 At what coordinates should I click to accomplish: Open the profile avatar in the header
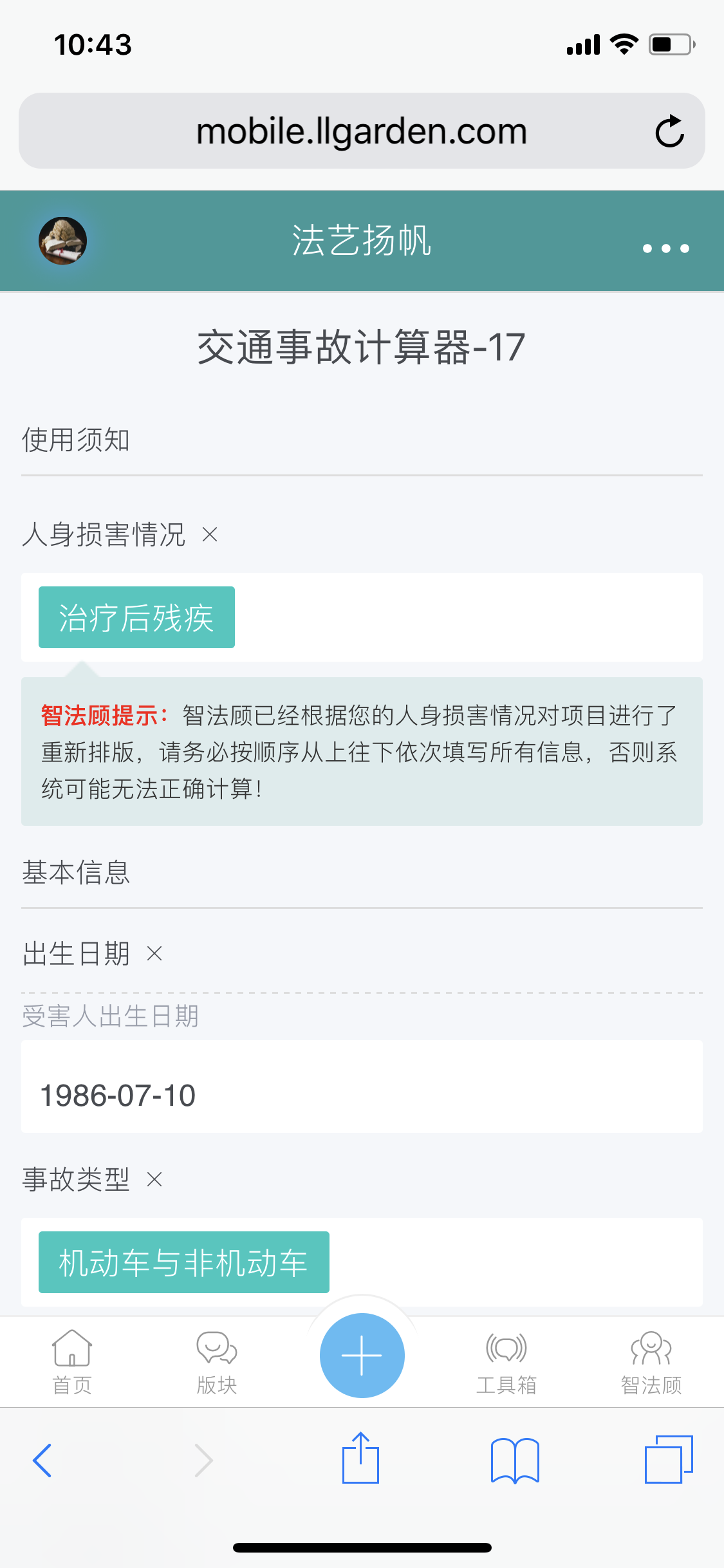[x=62, y=241]
